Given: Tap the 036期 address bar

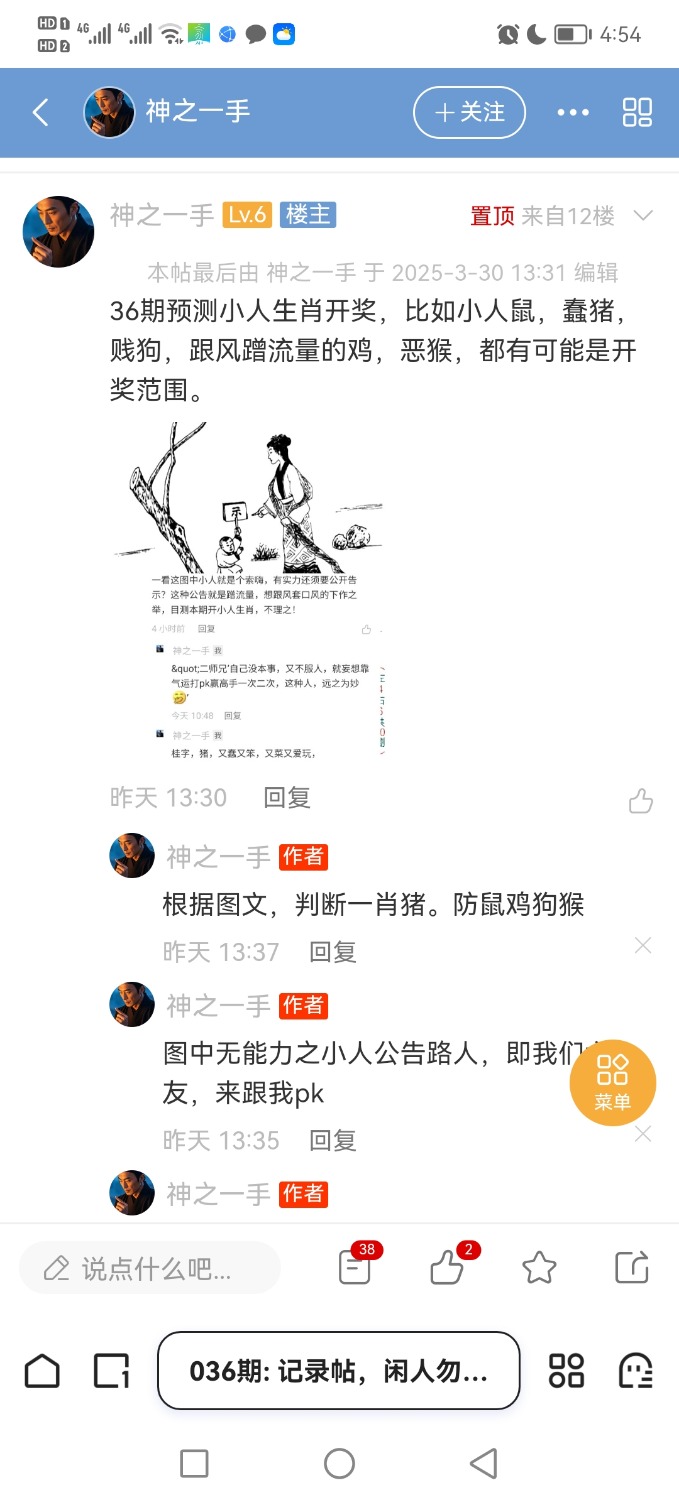Looking at the screenshot, I should 338,1370.
